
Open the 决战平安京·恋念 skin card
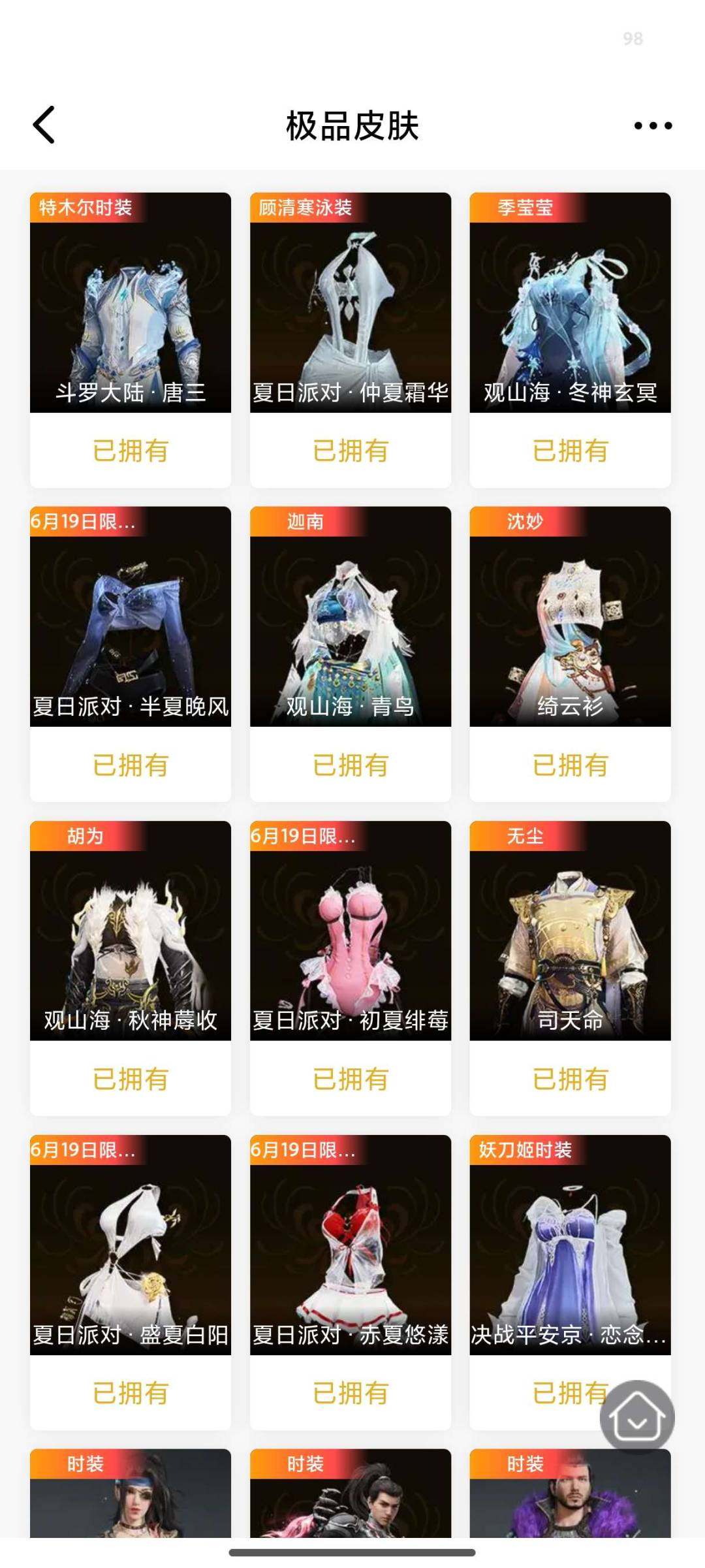click(x=570, y=1254)
